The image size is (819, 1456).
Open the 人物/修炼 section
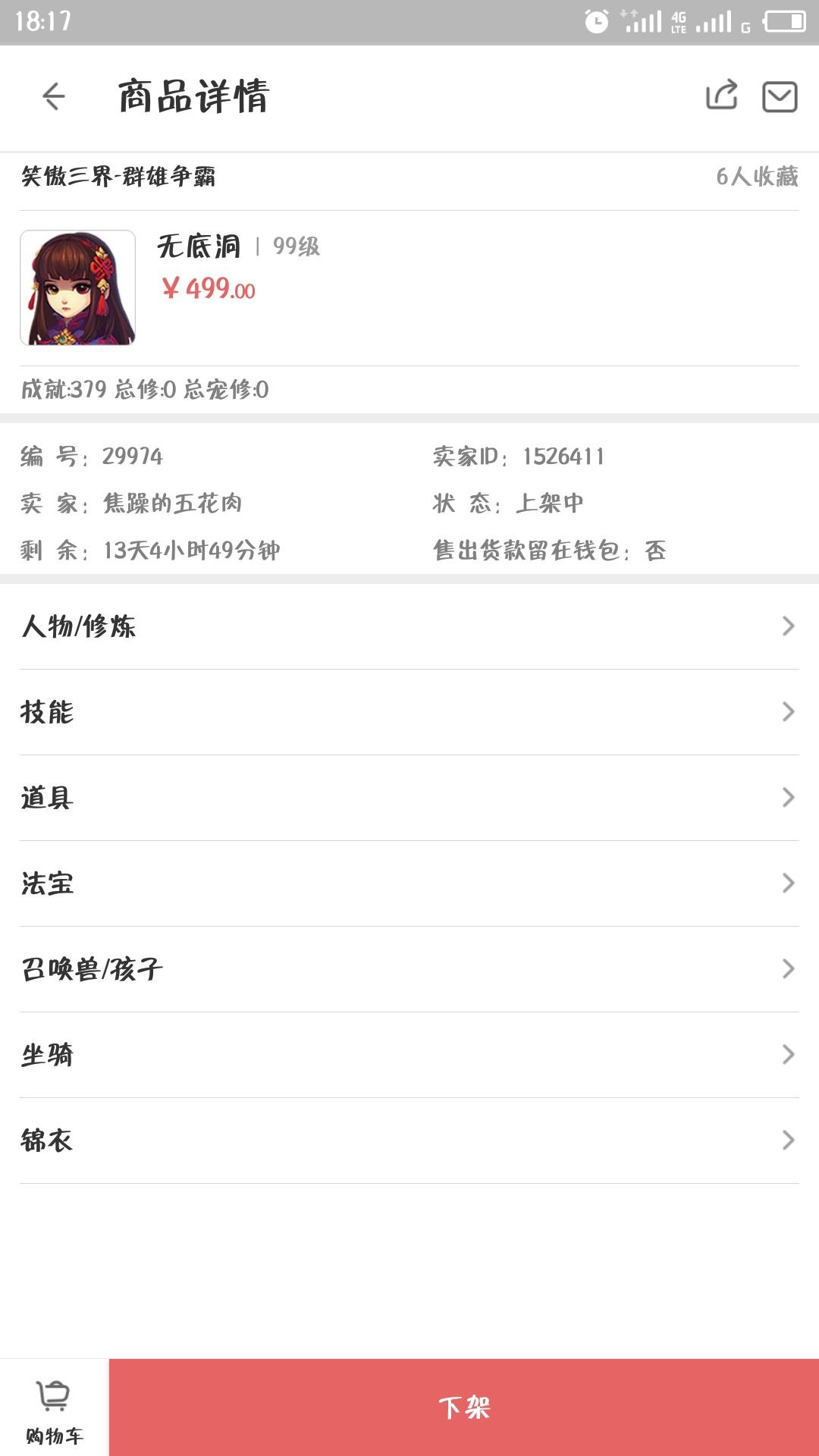409,626
